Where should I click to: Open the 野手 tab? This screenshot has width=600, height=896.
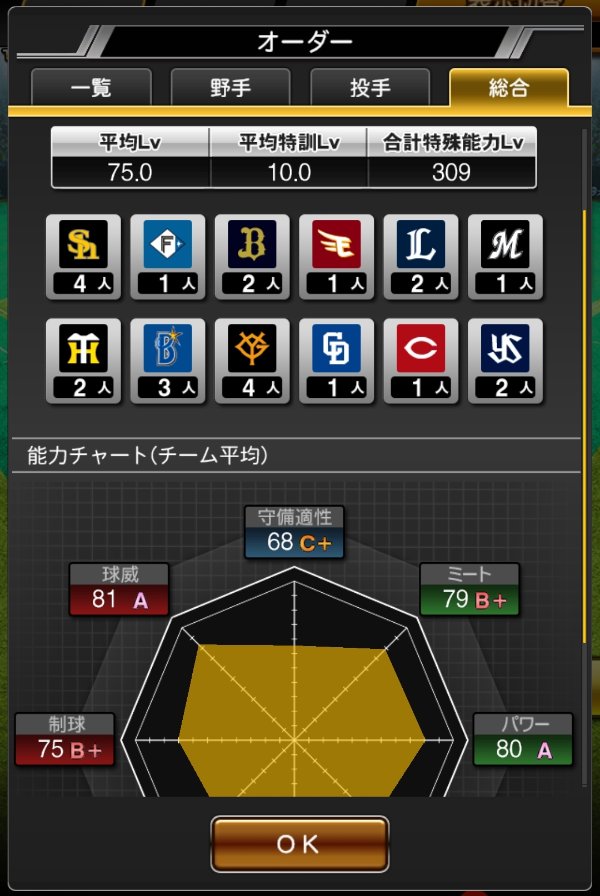230,87
